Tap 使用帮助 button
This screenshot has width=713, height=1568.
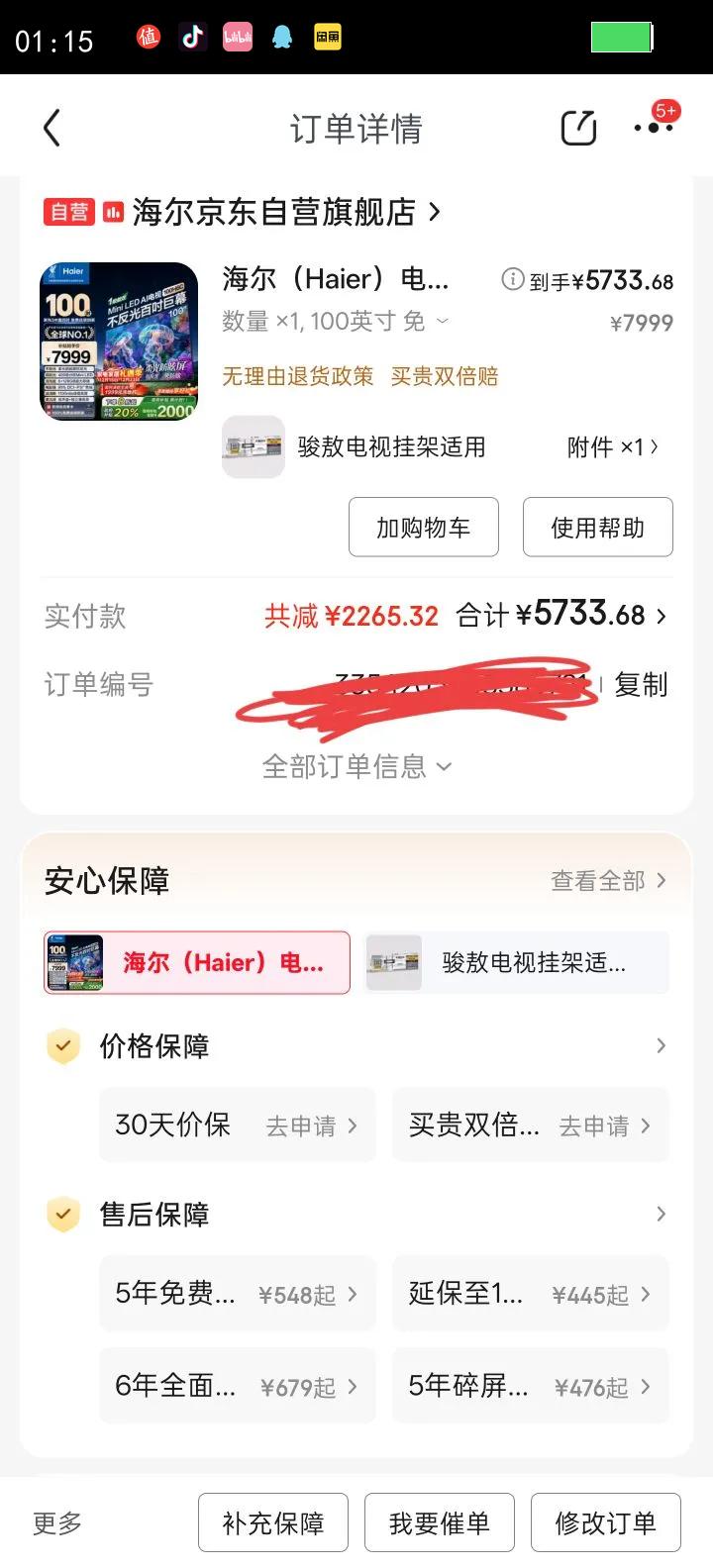(x=597, y=528)
